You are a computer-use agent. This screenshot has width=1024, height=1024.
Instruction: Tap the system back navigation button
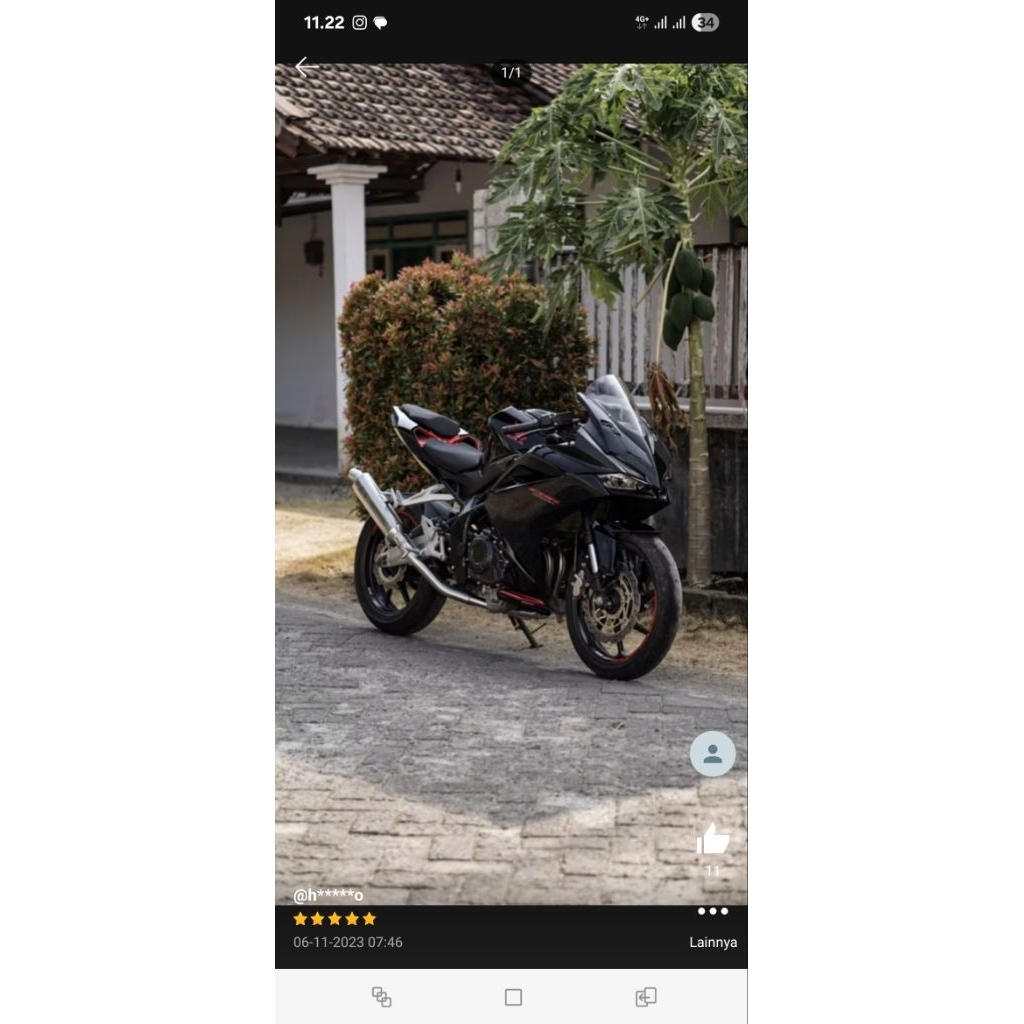pos(646,996)
